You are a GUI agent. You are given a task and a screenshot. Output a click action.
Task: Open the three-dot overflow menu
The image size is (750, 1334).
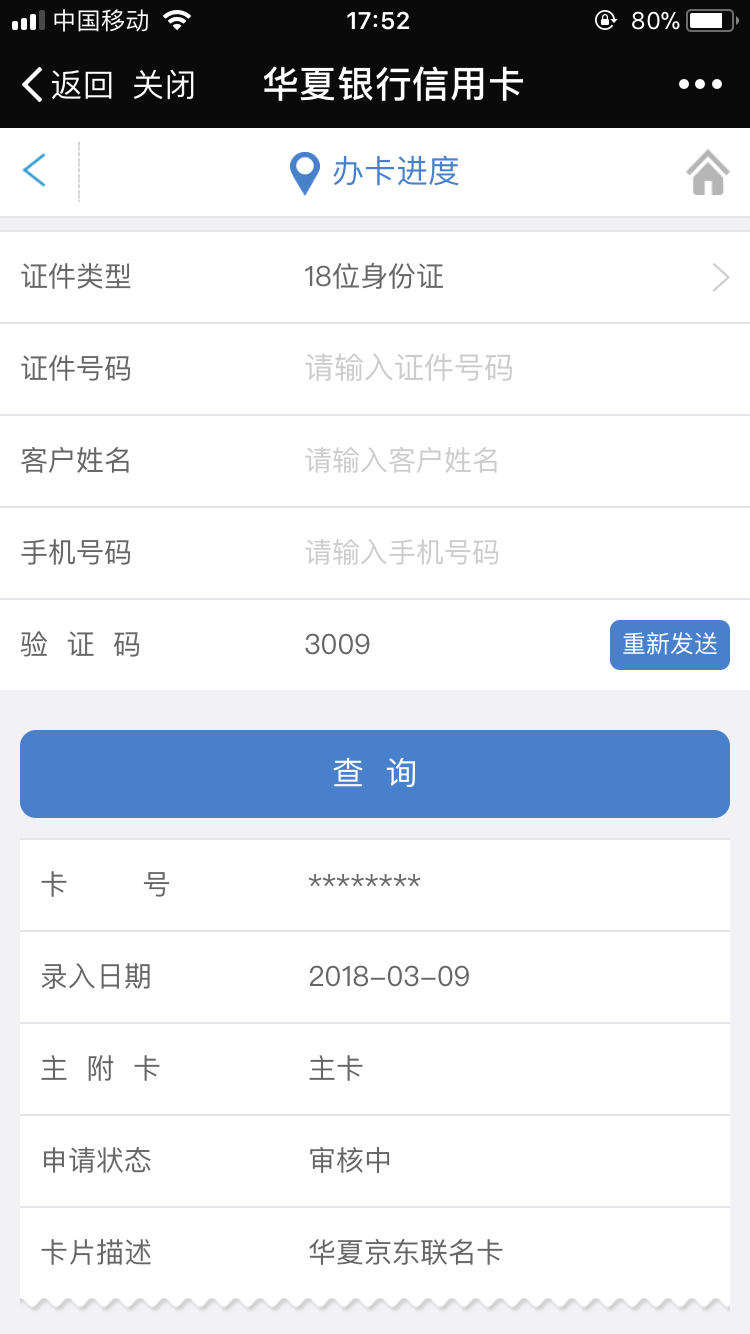click(x=700, y=85)
